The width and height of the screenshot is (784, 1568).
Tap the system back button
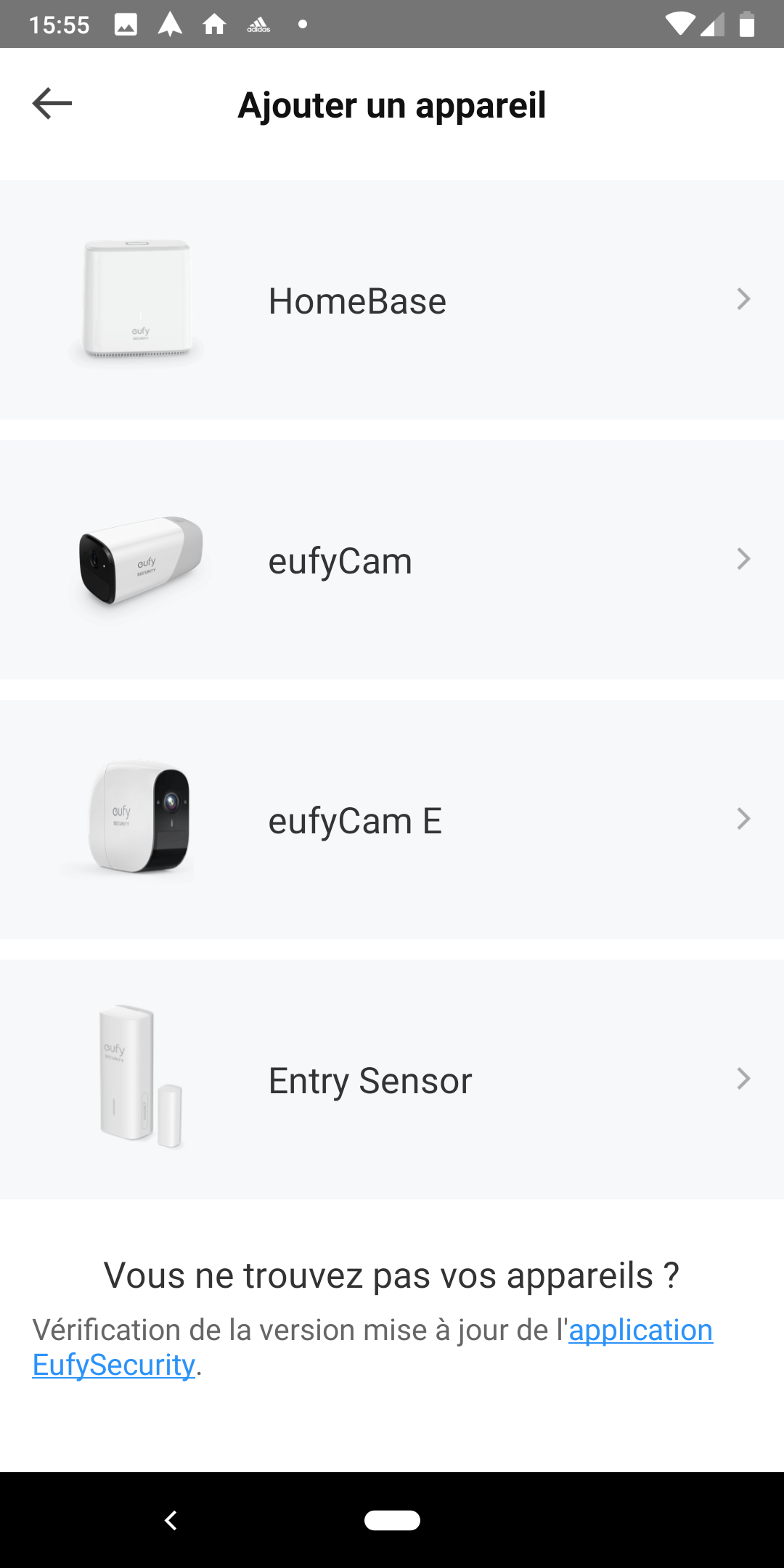[x=171, y=1520]
